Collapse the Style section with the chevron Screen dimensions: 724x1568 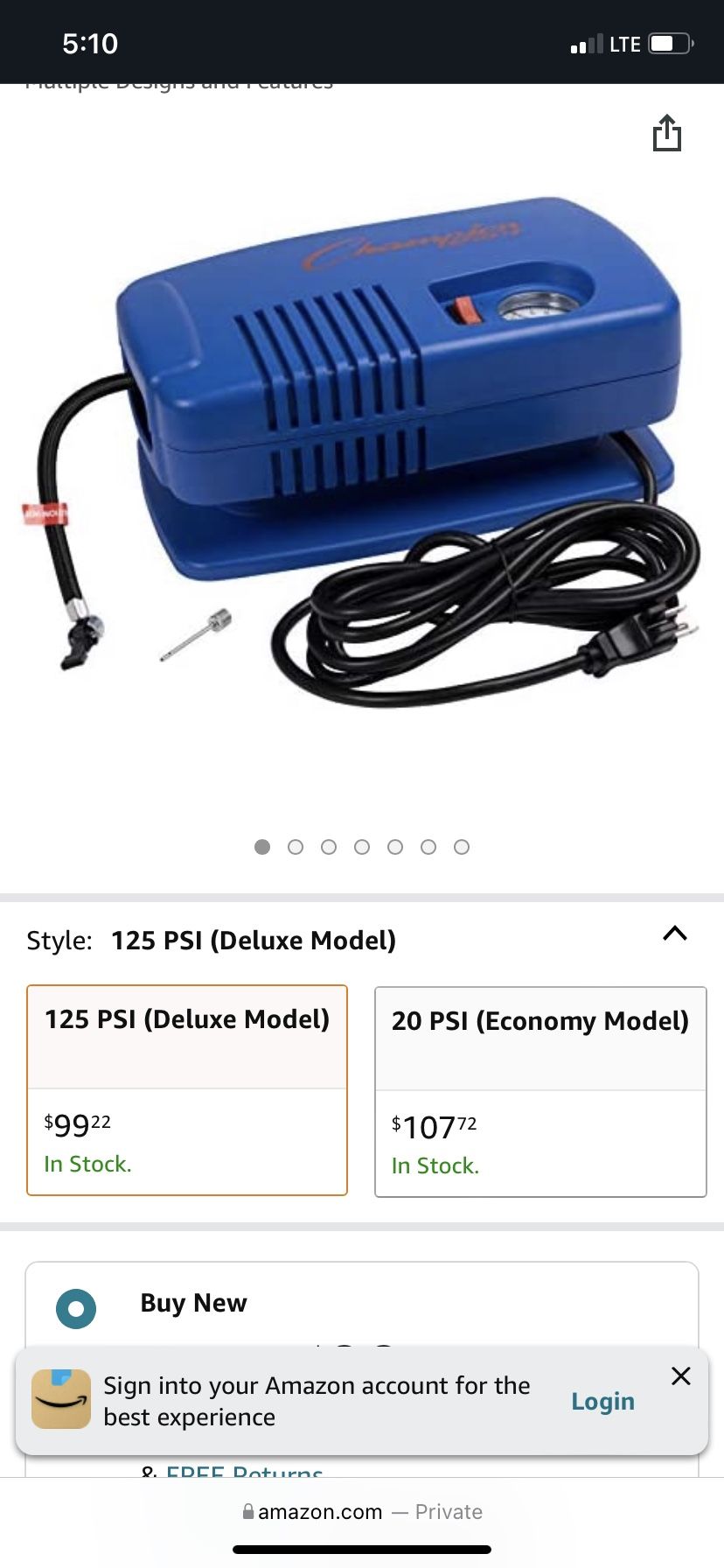click(x=674, y=934)
